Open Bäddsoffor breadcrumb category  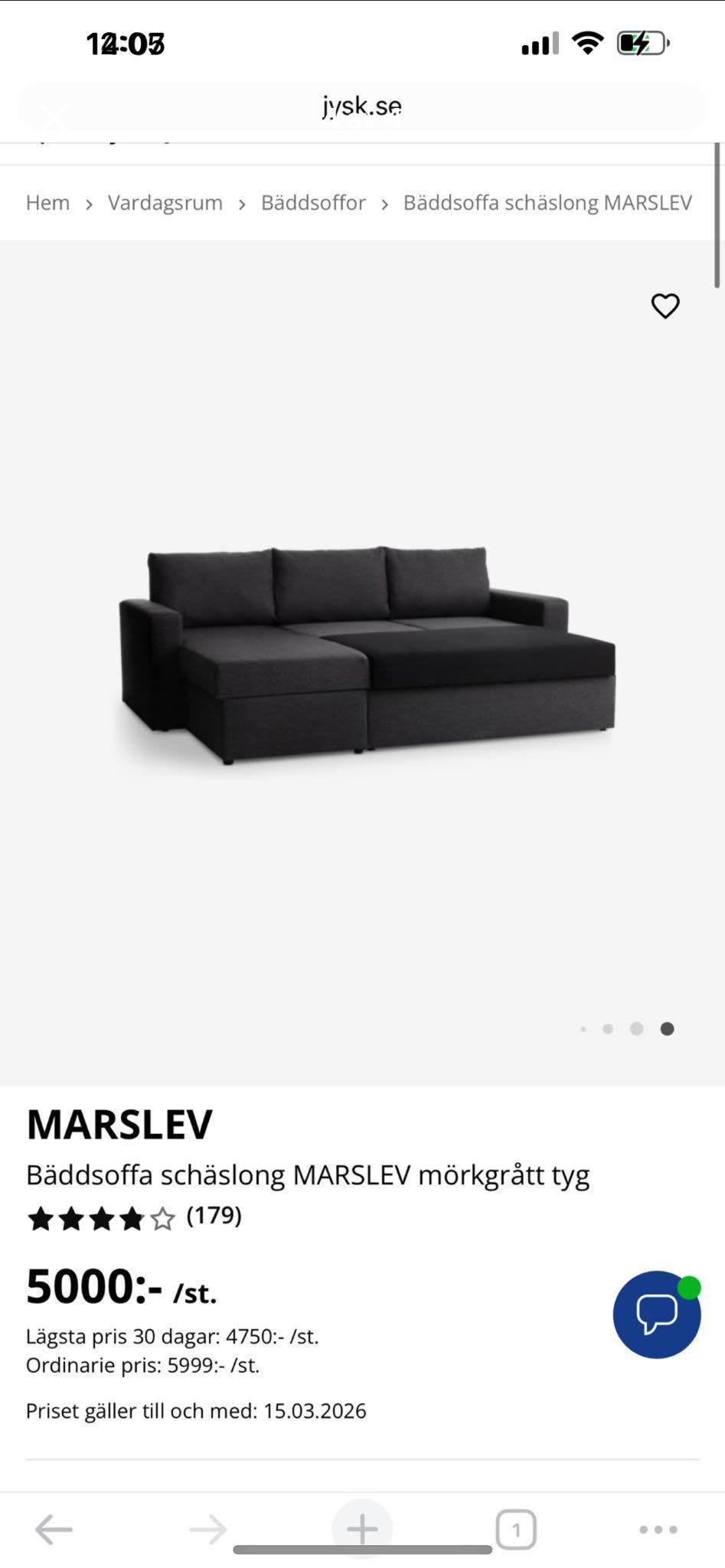pos(313,203)
